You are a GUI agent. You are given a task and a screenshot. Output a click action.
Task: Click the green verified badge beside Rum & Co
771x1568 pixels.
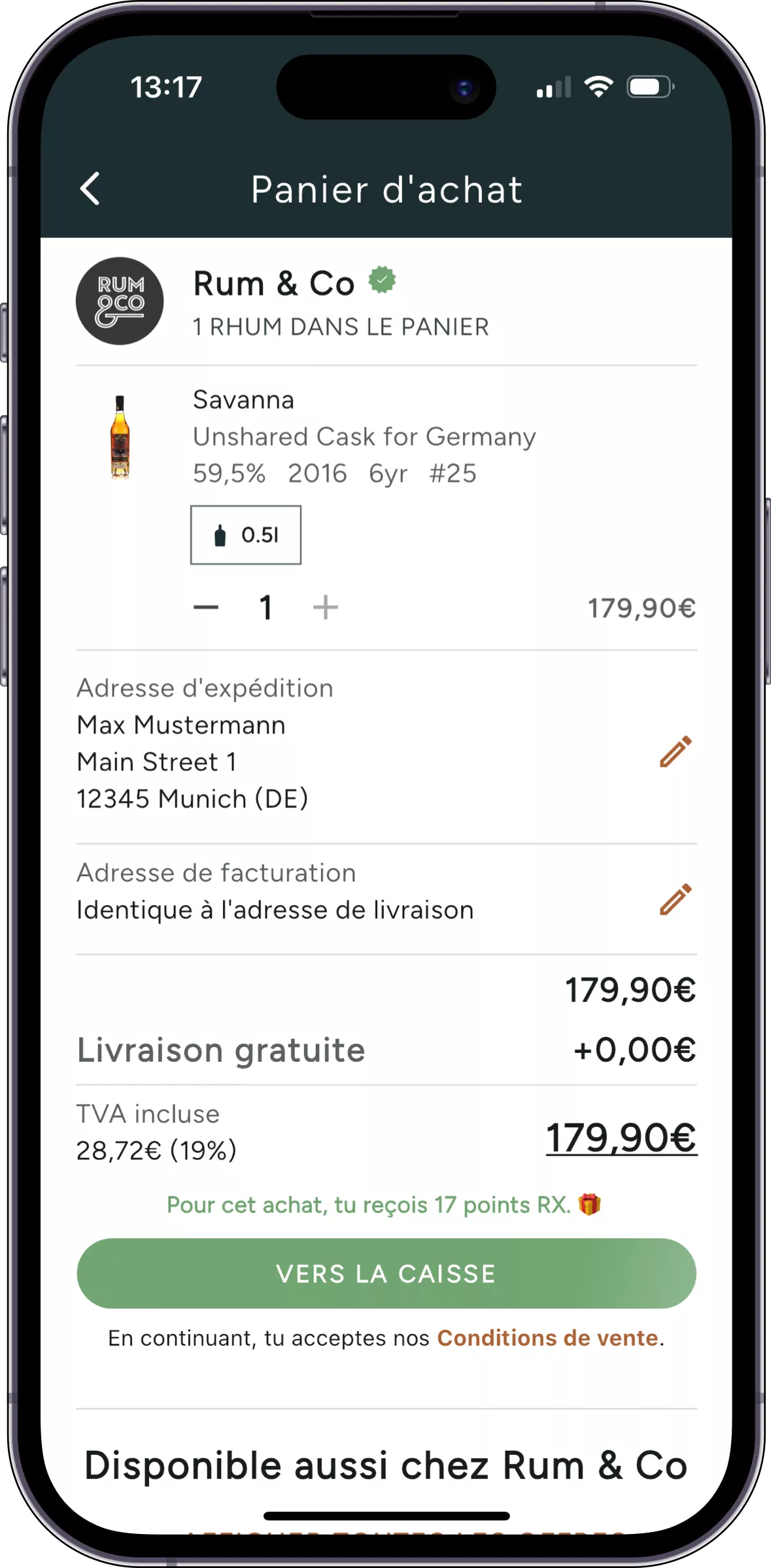click(382, 280)
